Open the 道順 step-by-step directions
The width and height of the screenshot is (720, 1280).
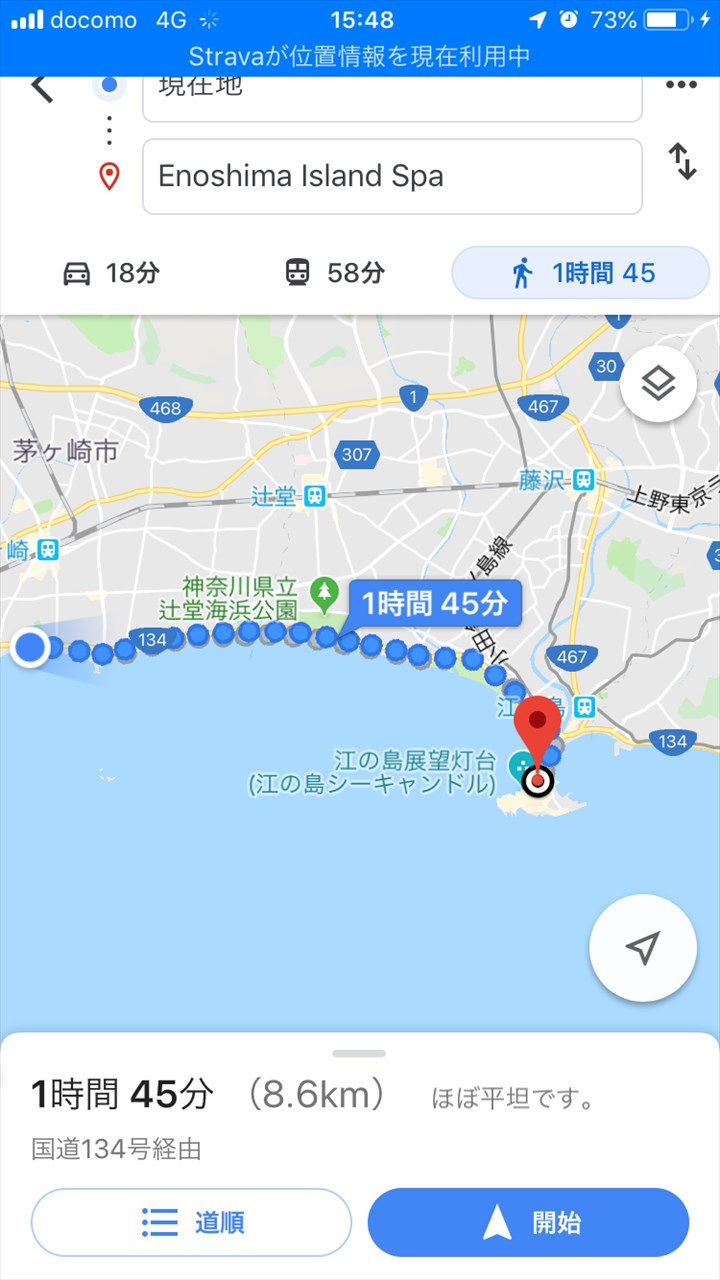pos(192,1222)
